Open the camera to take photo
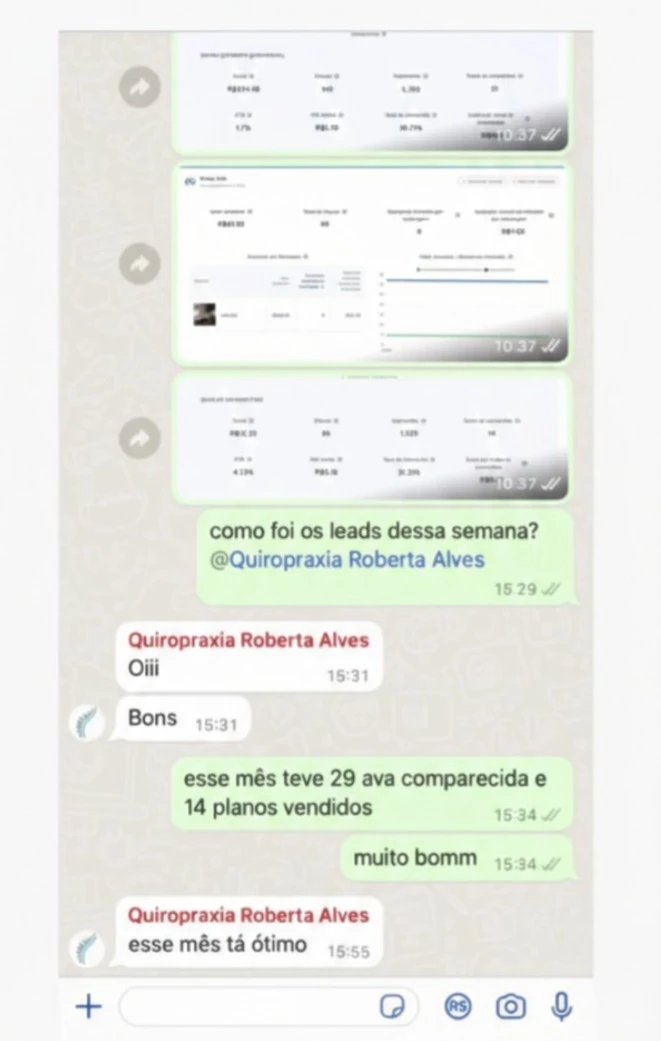661x1041 pixels. [511, 1006]
